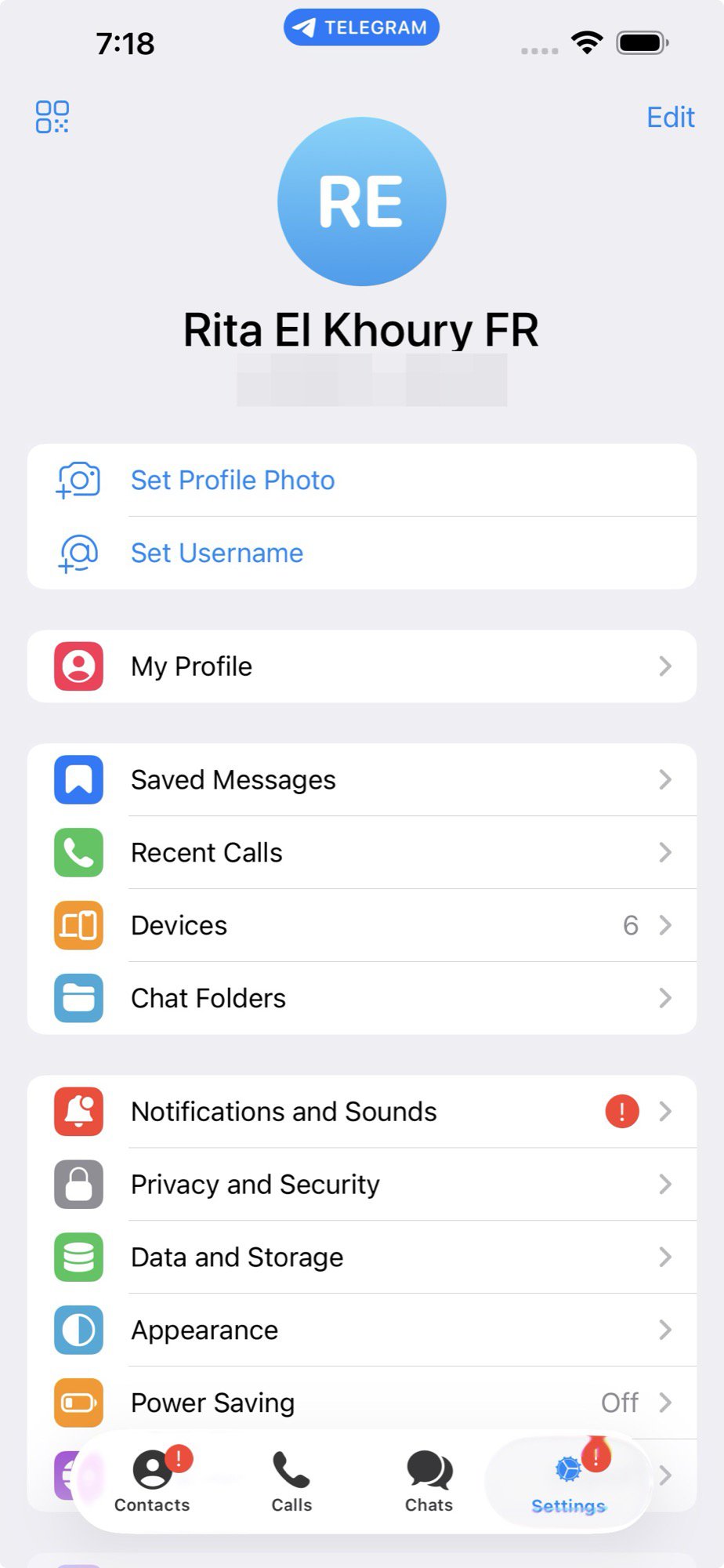
Task: Tap the RE profile avatar
Action: pos(362,201)
